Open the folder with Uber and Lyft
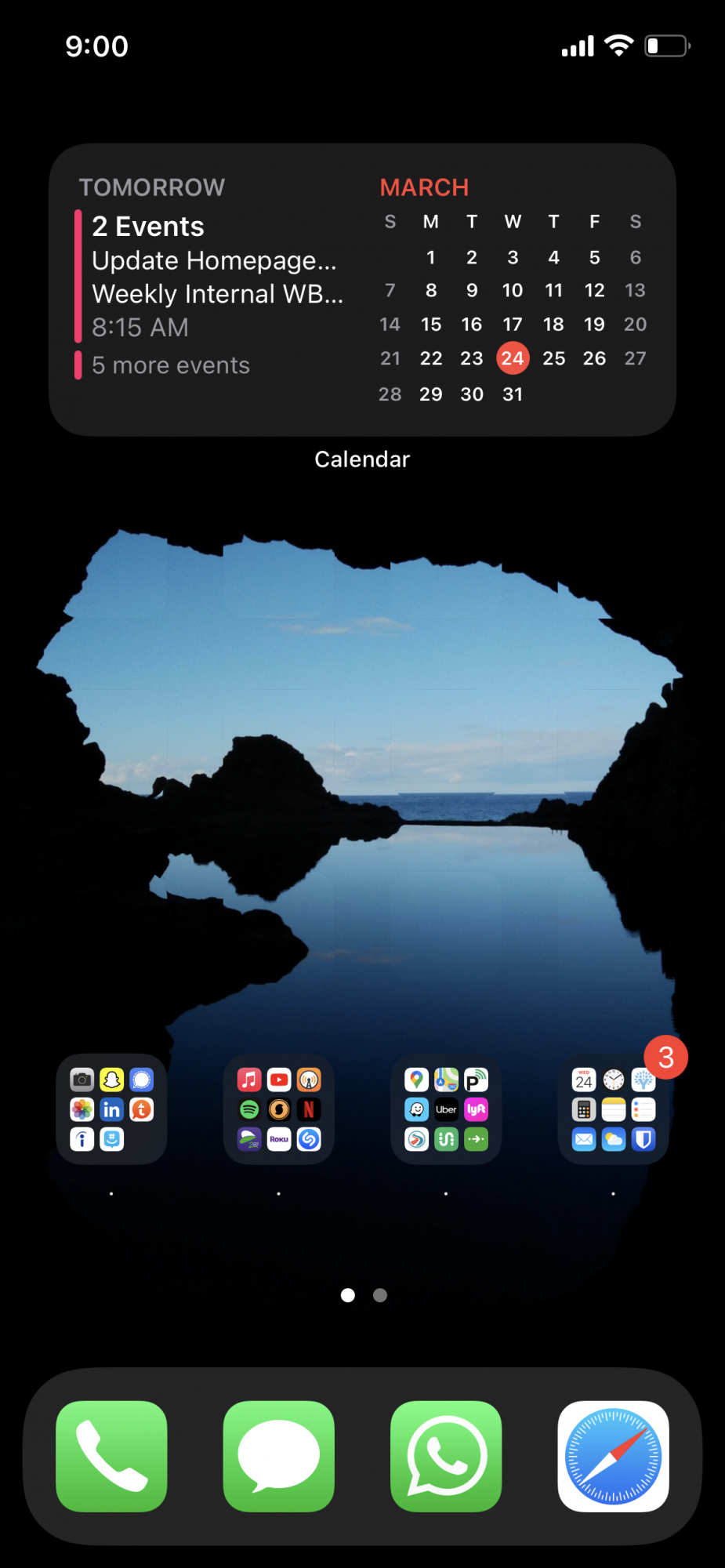The height and width of the screenshot is (1568, 725). [x=446, y=1109]
